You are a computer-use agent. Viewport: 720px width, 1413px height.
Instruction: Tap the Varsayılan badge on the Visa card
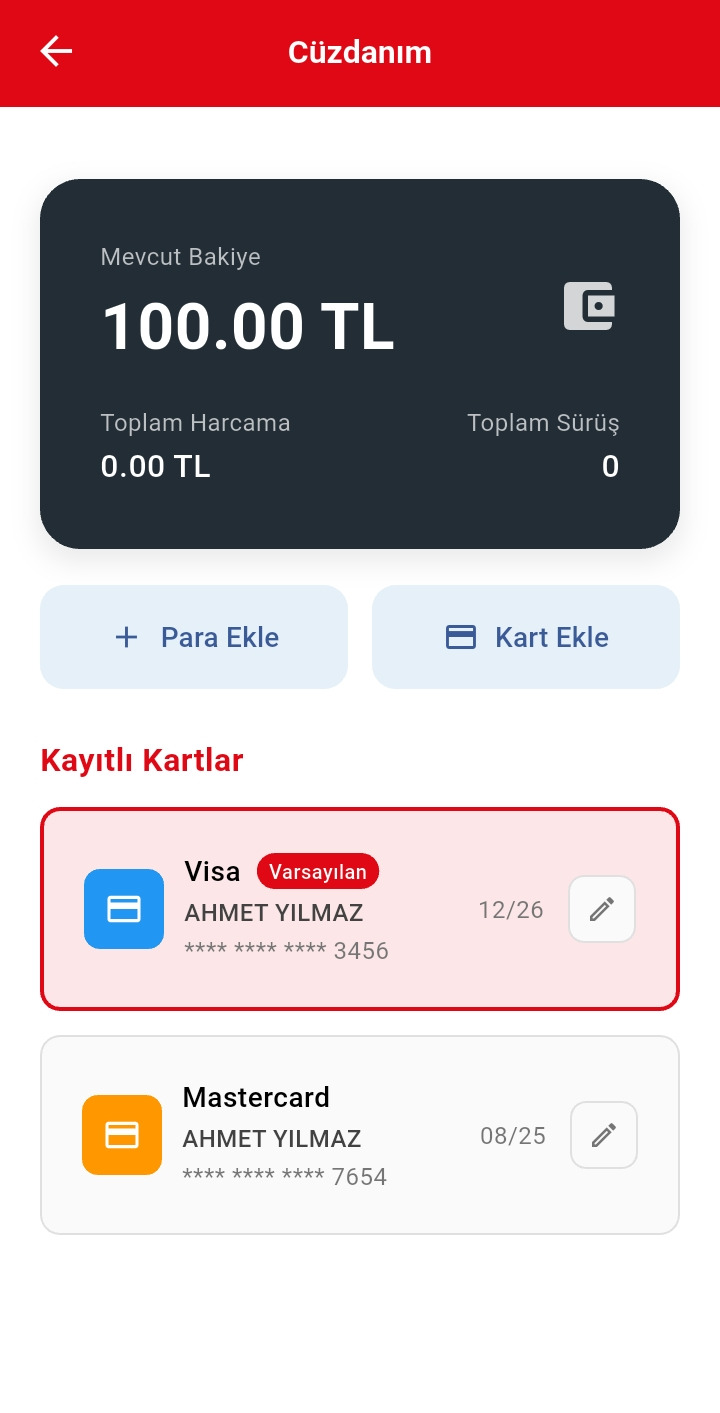tap(318, 871)
